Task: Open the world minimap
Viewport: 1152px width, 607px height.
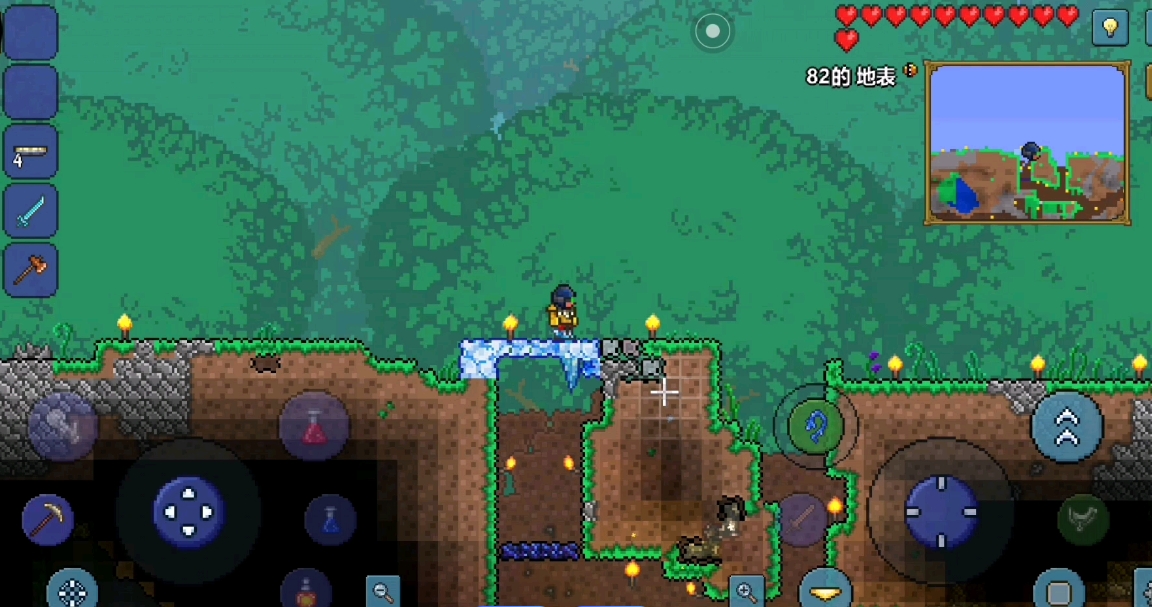Action: tap(1027, 142)
